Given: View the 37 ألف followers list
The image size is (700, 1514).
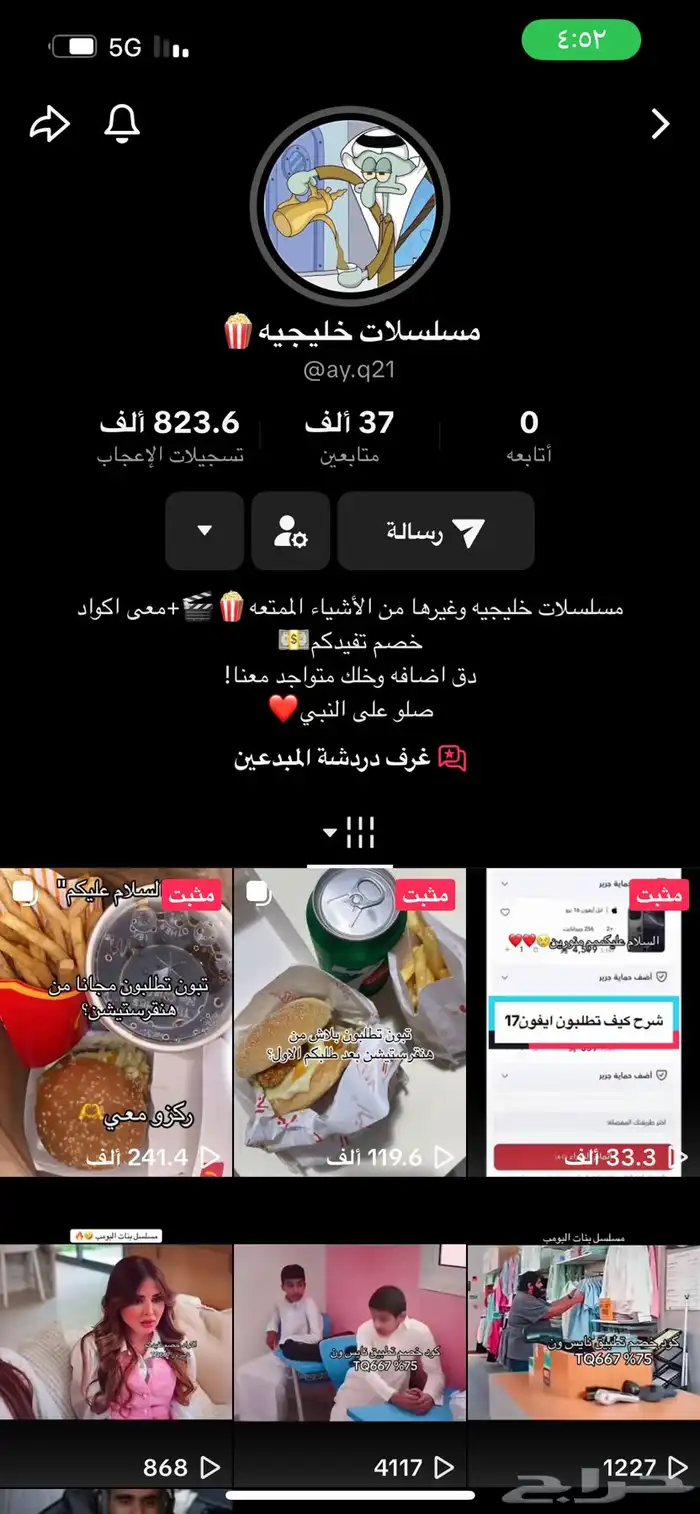Looking at the screenshot, I should [x=349, y=437].
